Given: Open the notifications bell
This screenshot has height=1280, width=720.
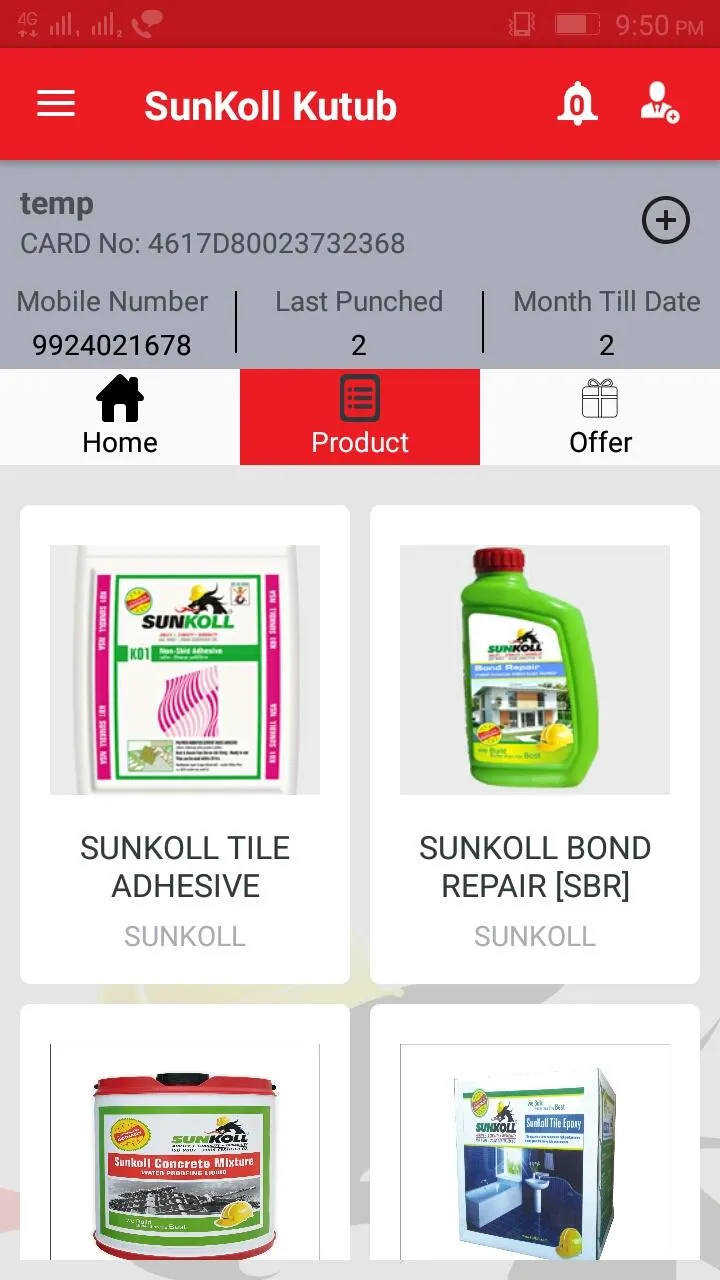Looking at the screenshot, I should click(577, 104).
